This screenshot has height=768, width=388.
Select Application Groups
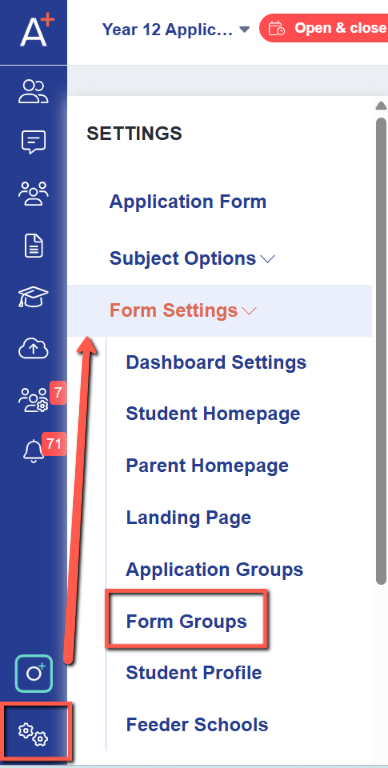pos(214,569)
